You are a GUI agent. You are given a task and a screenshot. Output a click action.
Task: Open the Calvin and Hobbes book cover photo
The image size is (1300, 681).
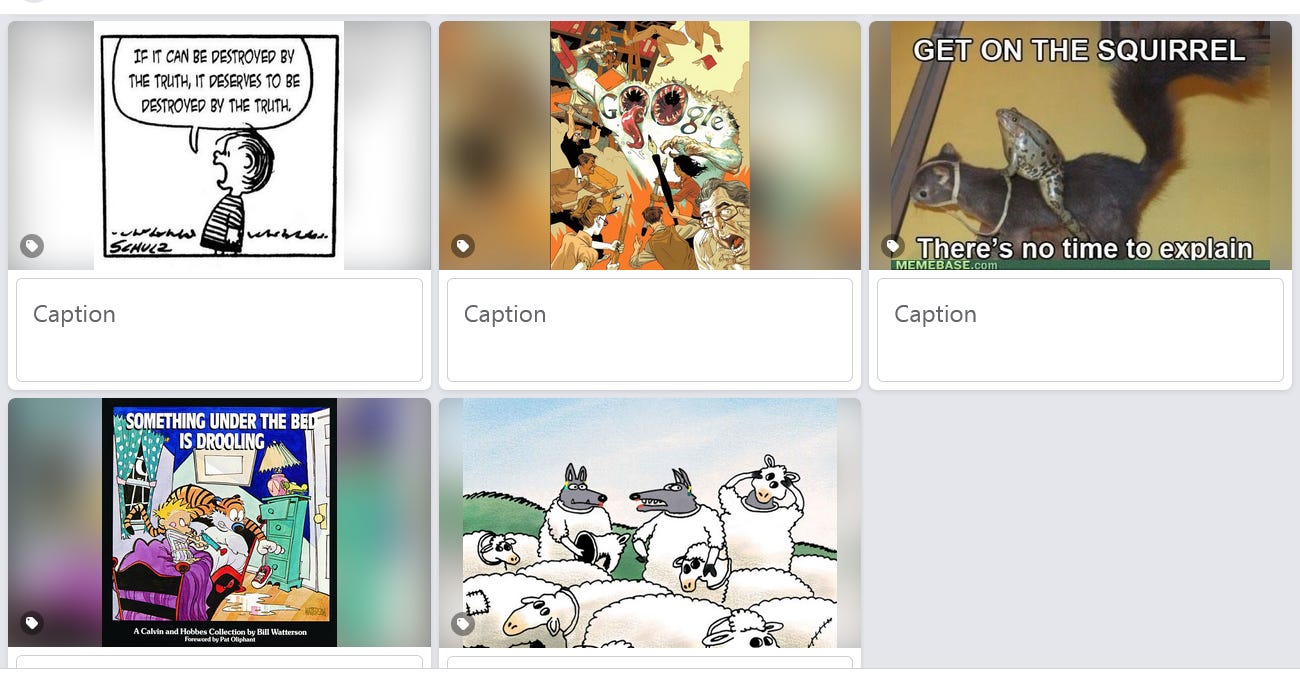[x=219, y=522]
